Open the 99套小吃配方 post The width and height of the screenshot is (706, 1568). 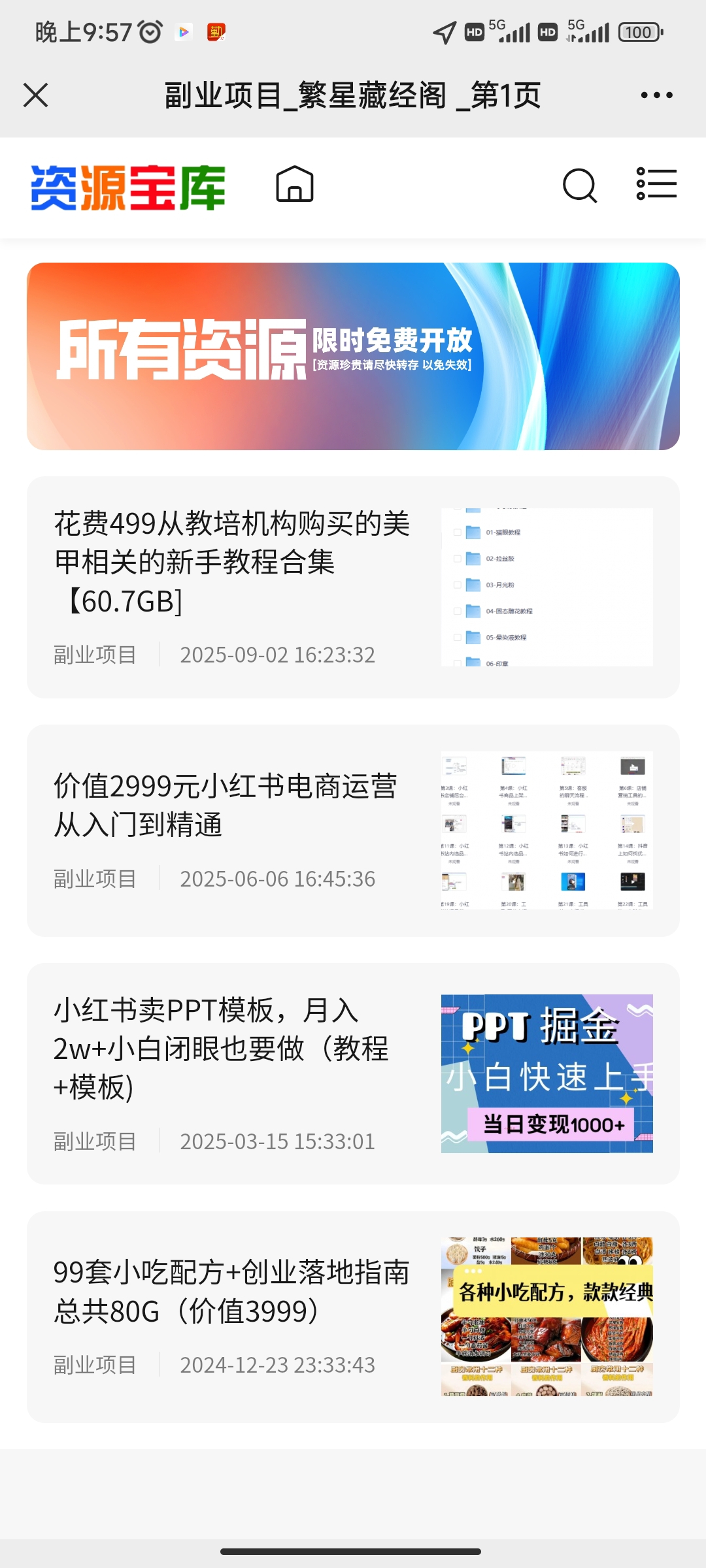click(231, 1291)
